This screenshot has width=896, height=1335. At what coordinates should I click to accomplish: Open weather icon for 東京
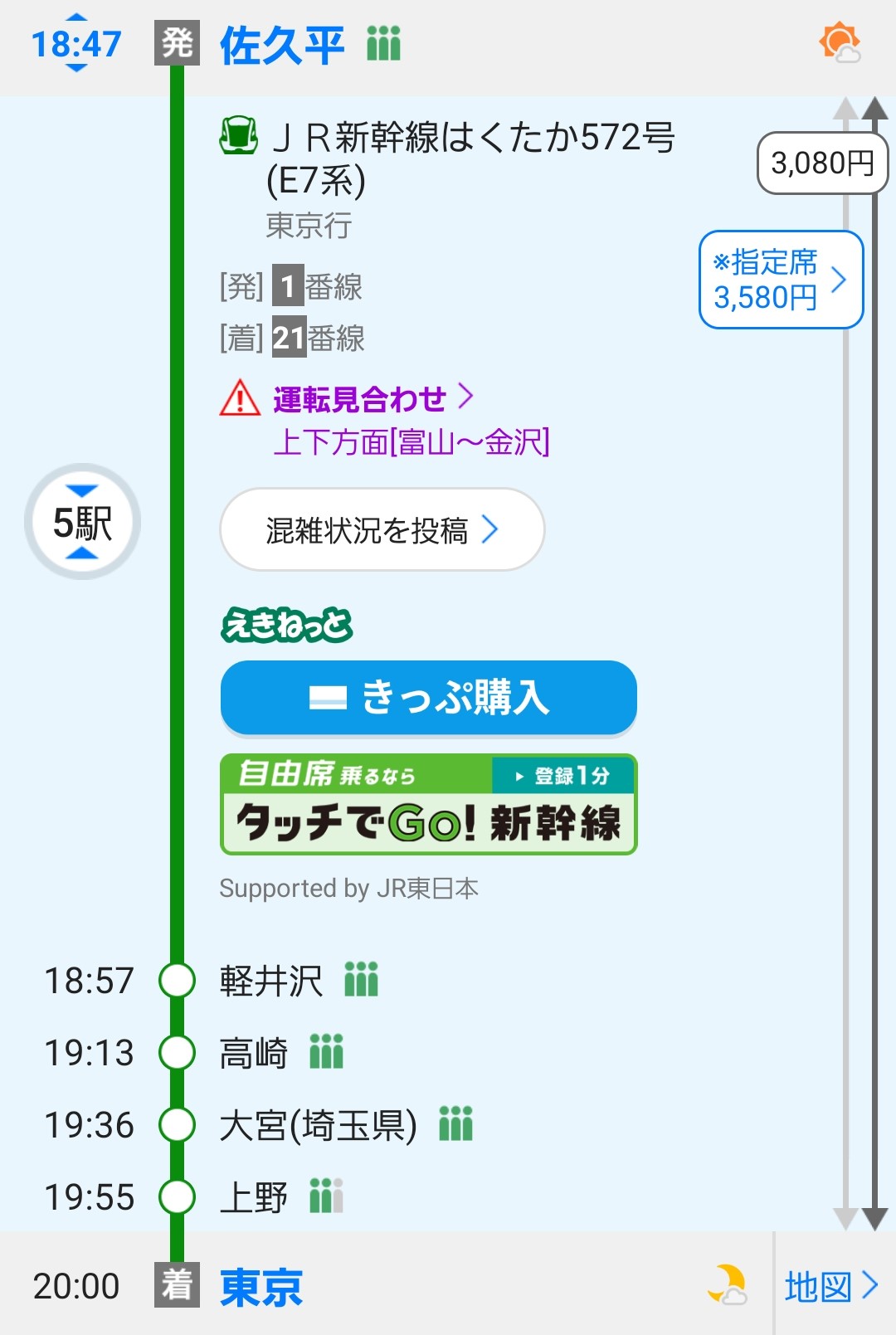point(728,1285)
